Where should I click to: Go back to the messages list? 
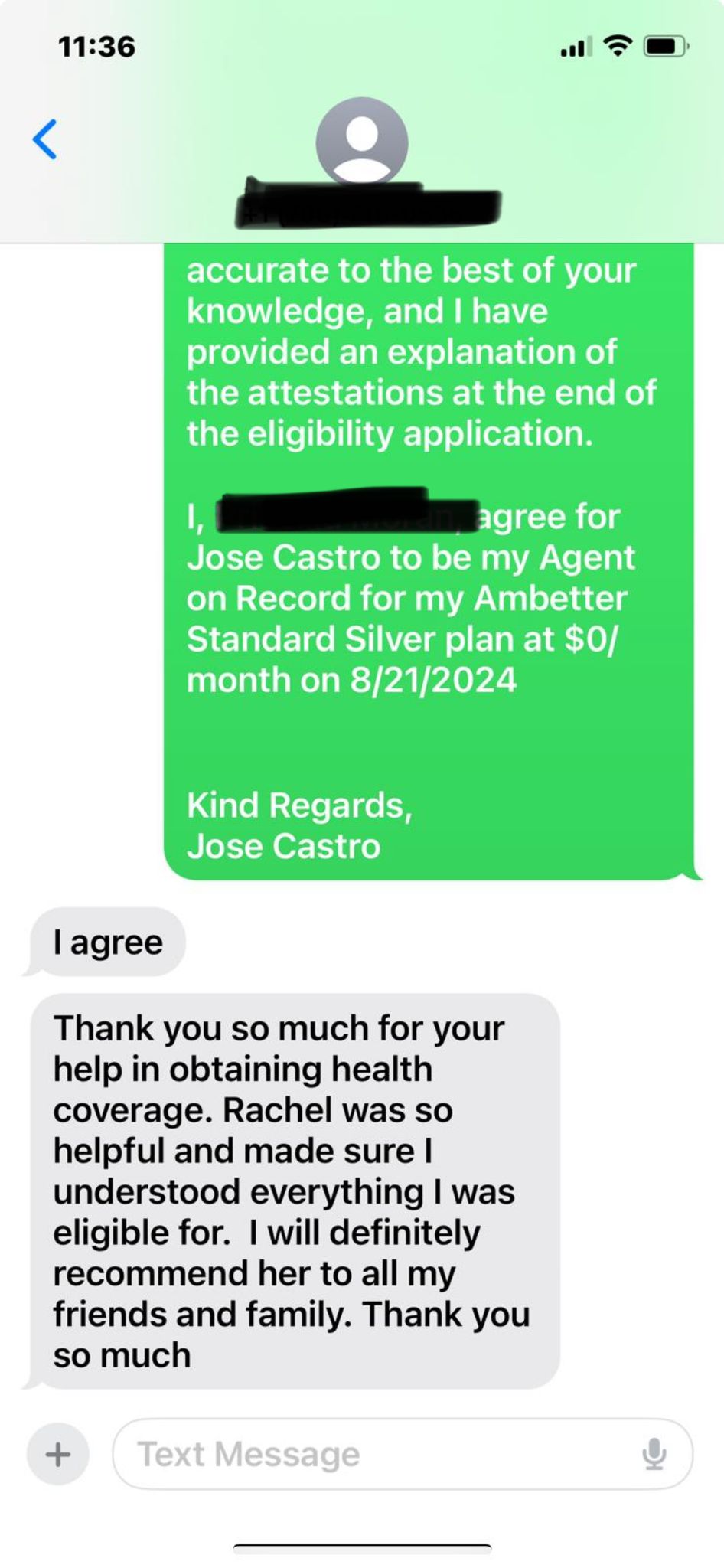pyautogui.click(x=45, y=139)
